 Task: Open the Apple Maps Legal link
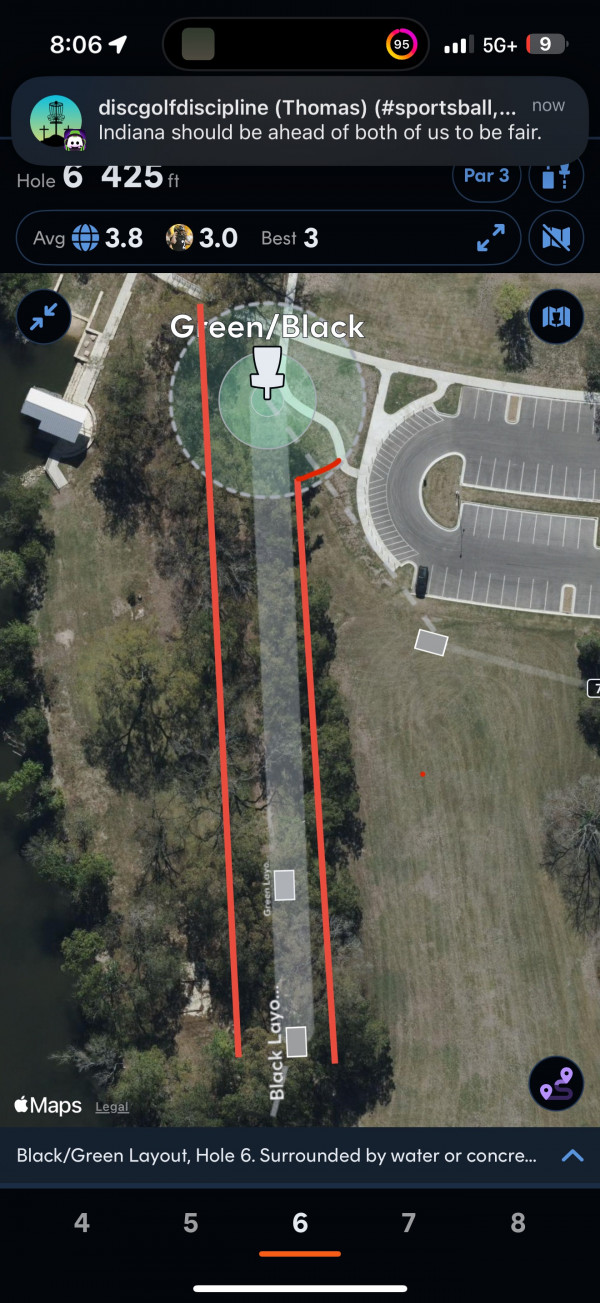pos(111,1107)
